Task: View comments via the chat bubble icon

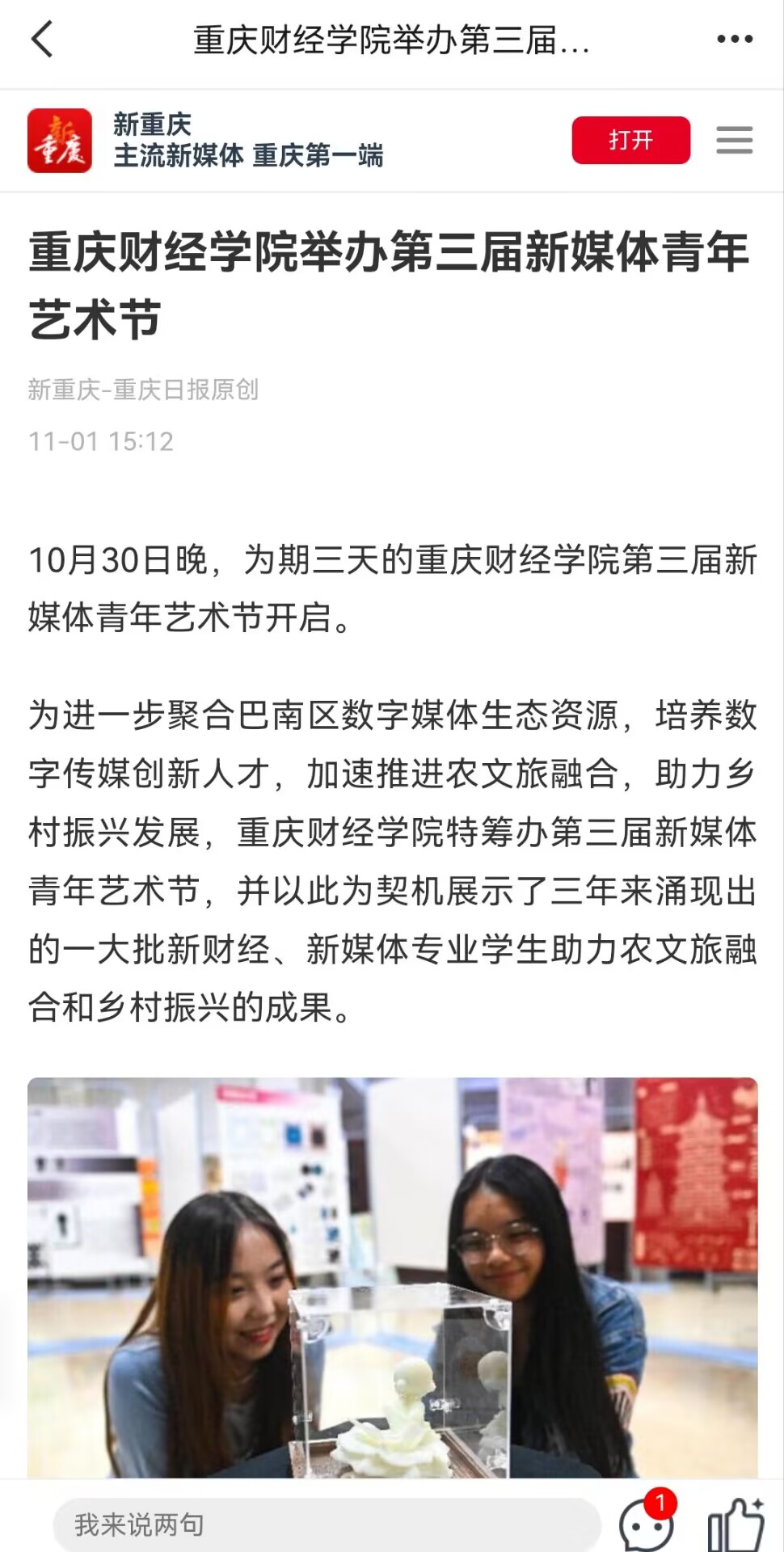Action: [x=647, y=1523]
